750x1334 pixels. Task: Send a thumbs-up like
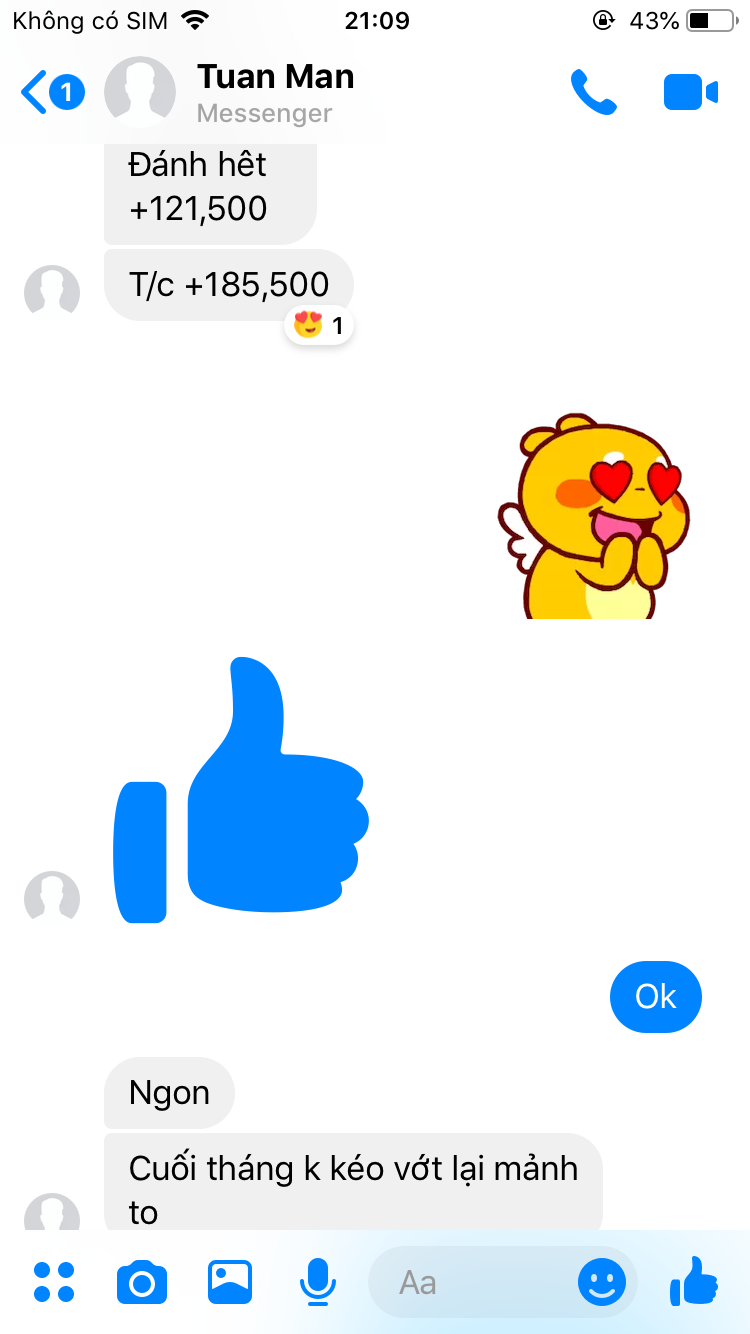point(694,1281)
